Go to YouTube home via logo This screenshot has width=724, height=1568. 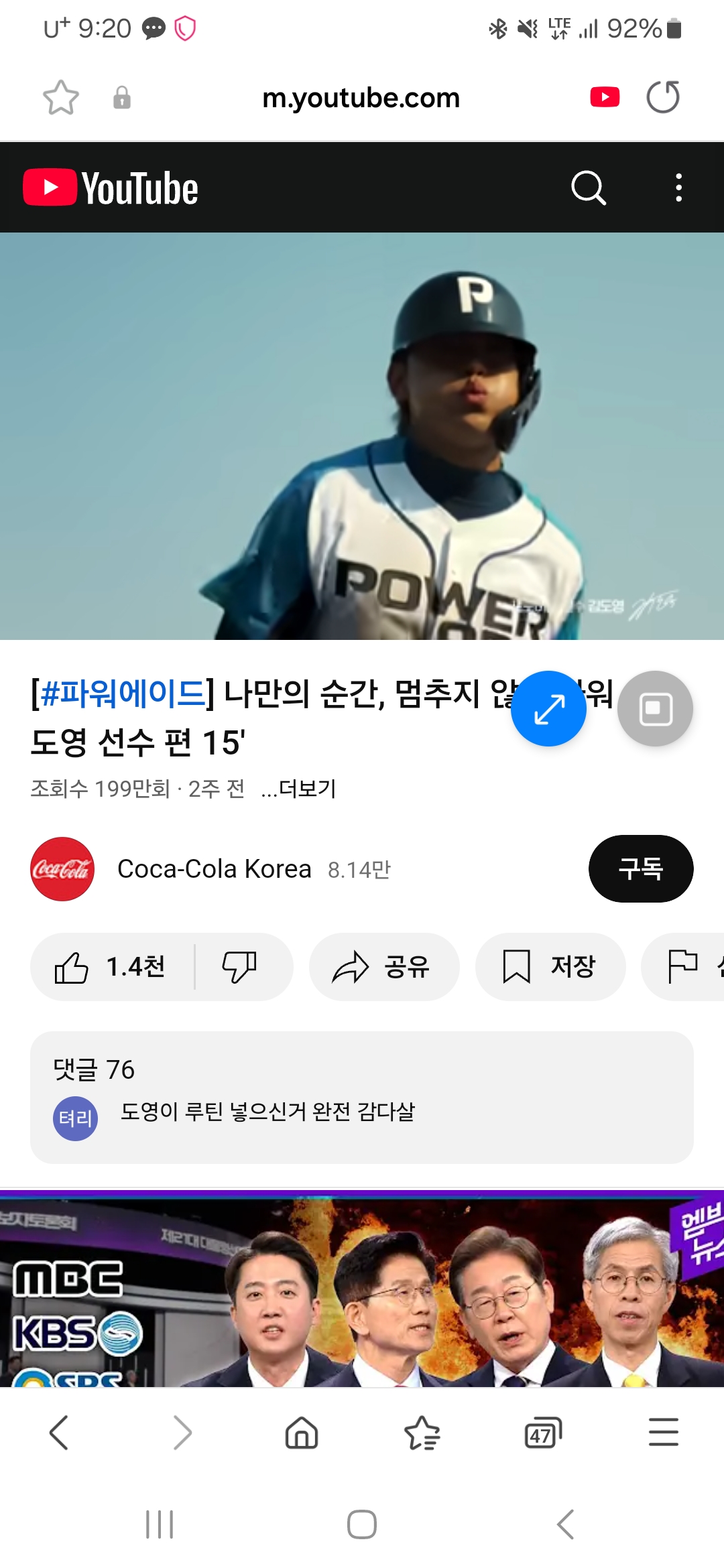pos(111,188)
